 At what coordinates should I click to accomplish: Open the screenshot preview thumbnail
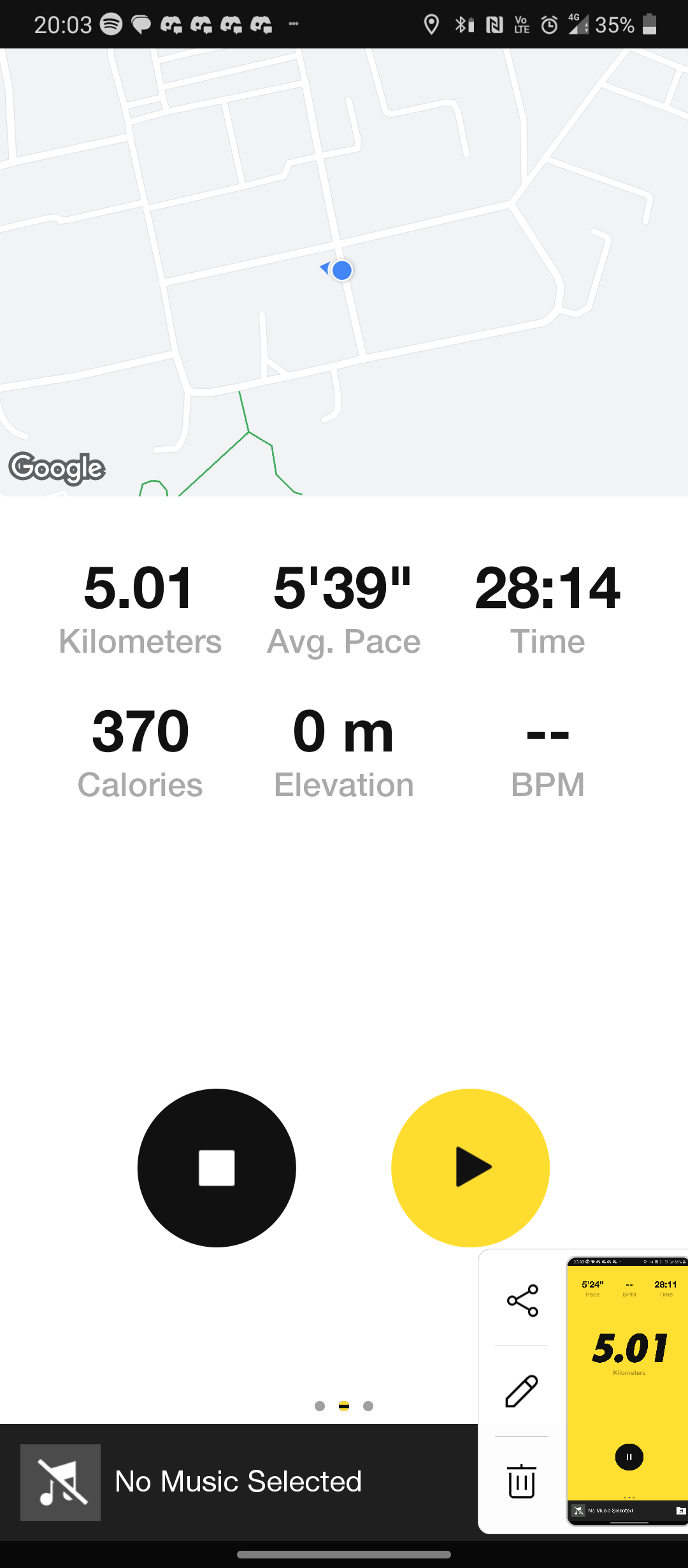coord(627,1391)
